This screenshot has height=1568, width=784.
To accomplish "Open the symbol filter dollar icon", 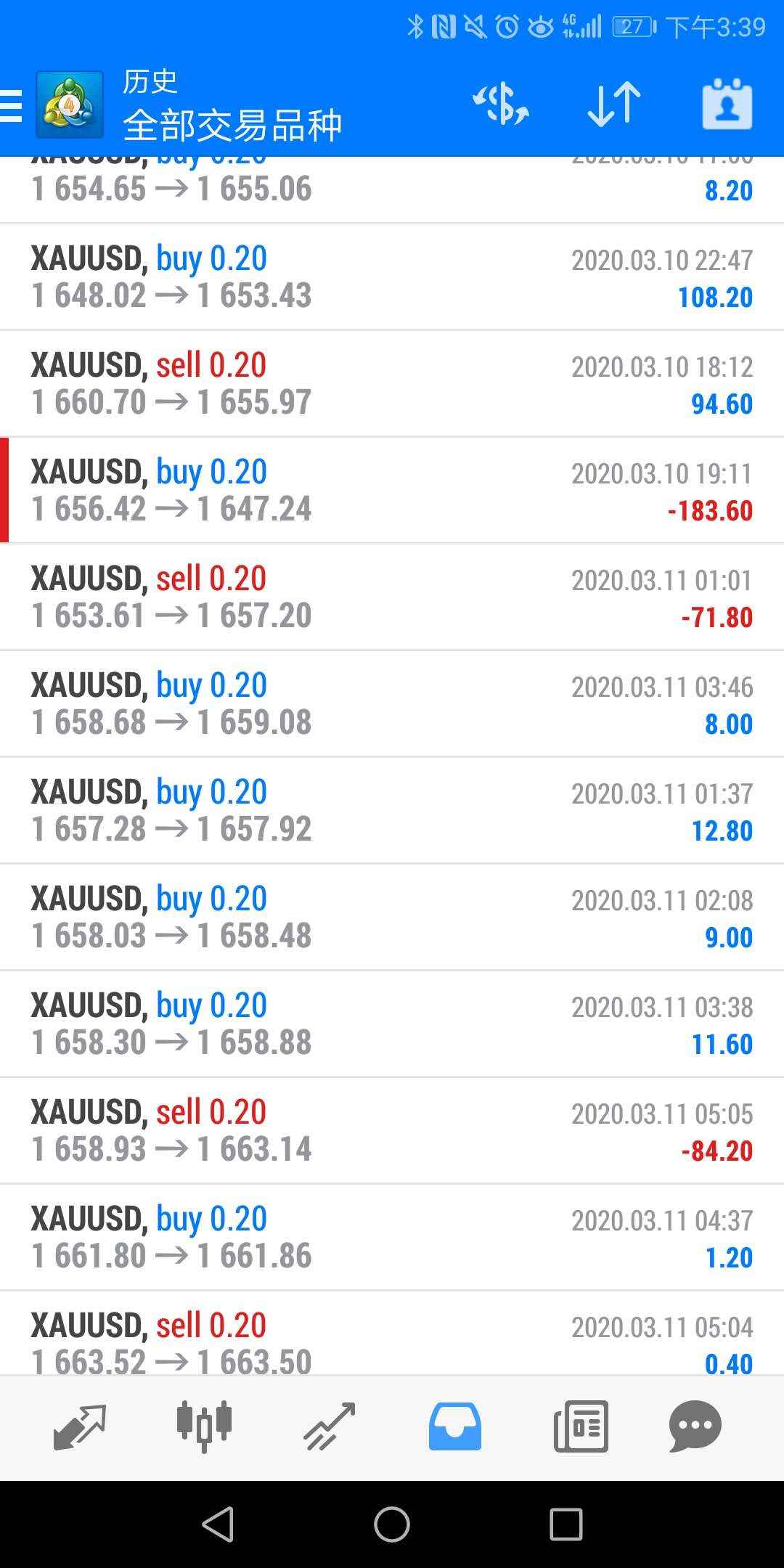I will pyautogui.click(x=501, y=105).
